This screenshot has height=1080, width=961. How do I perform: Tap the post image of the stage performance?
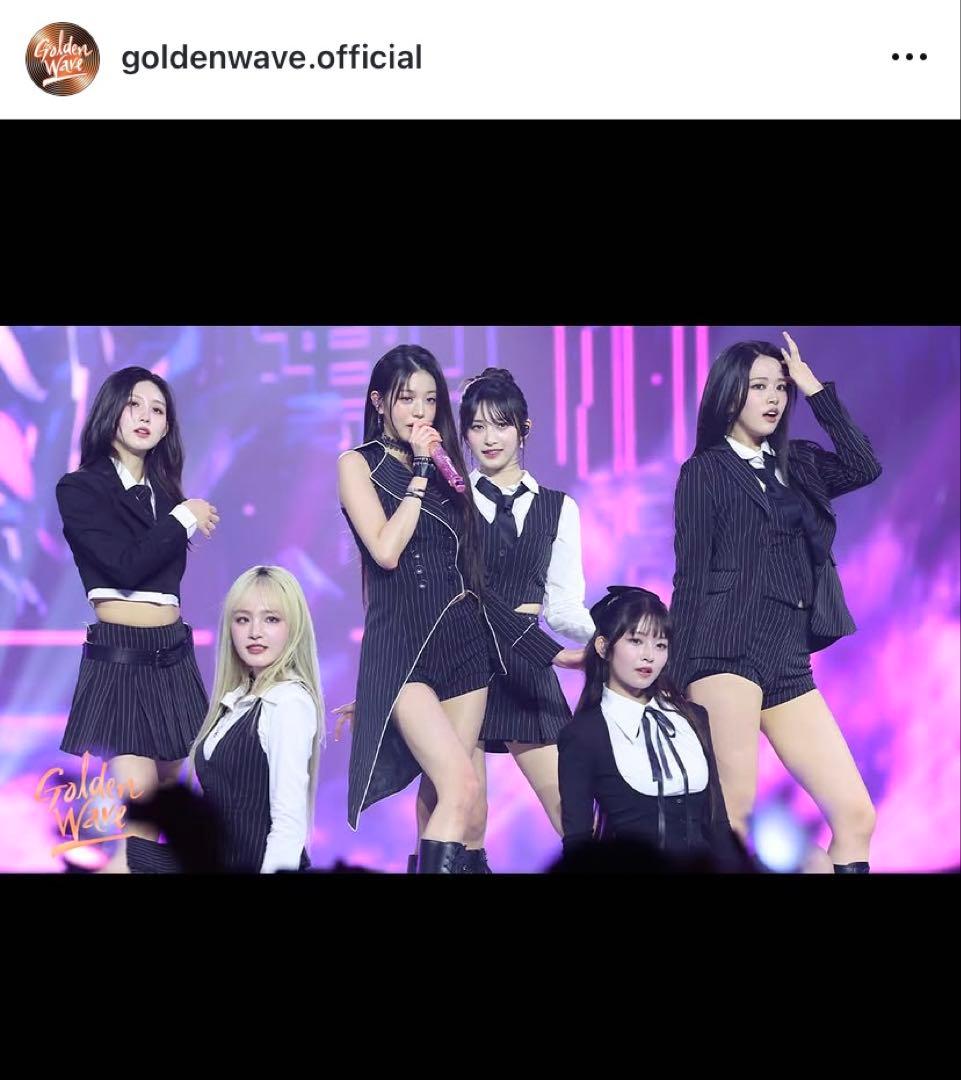[x=480, y=598]
